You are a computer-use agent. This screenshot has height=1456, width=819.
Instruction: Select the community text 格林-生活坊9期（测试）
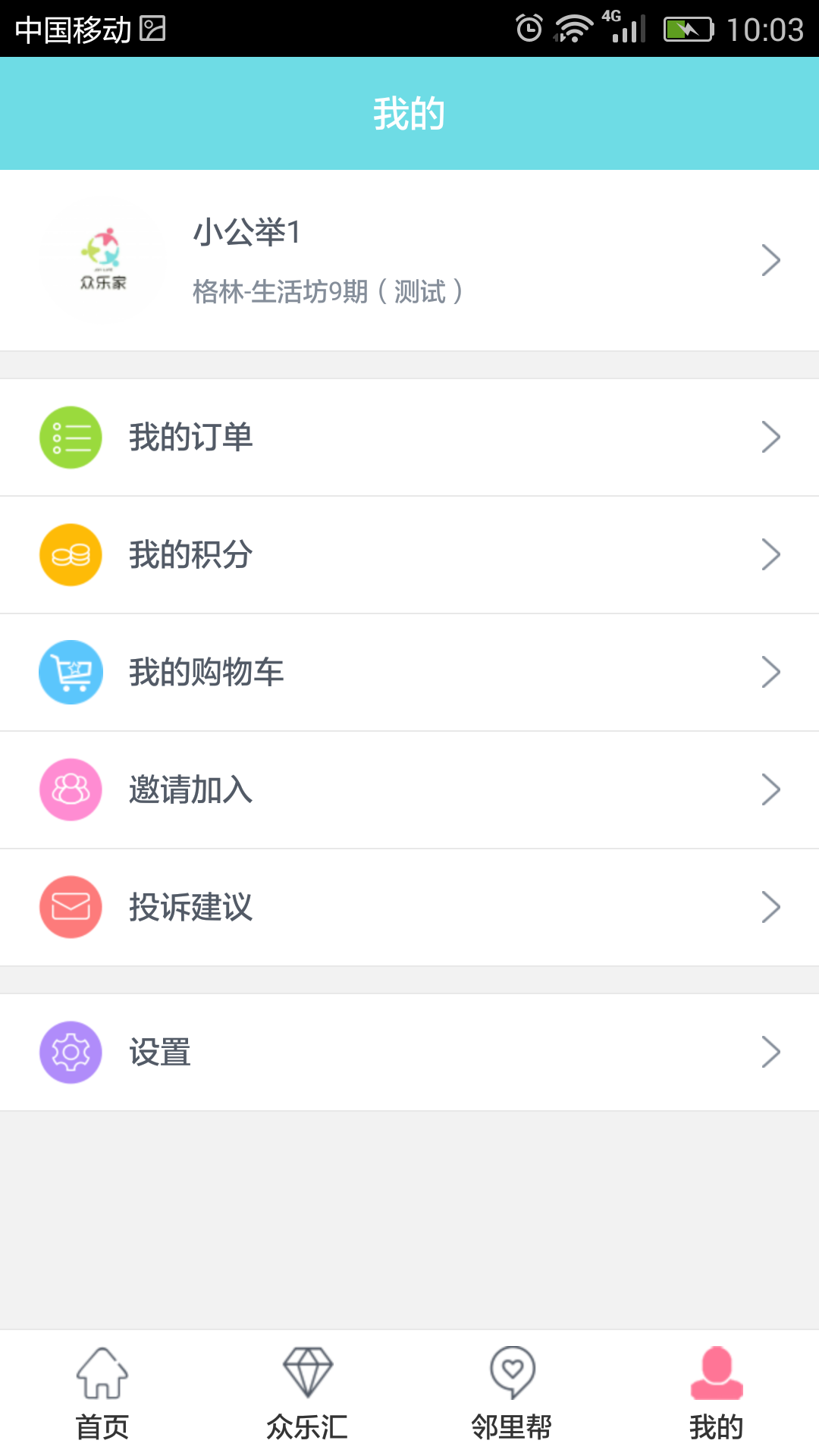coord(326,291)
